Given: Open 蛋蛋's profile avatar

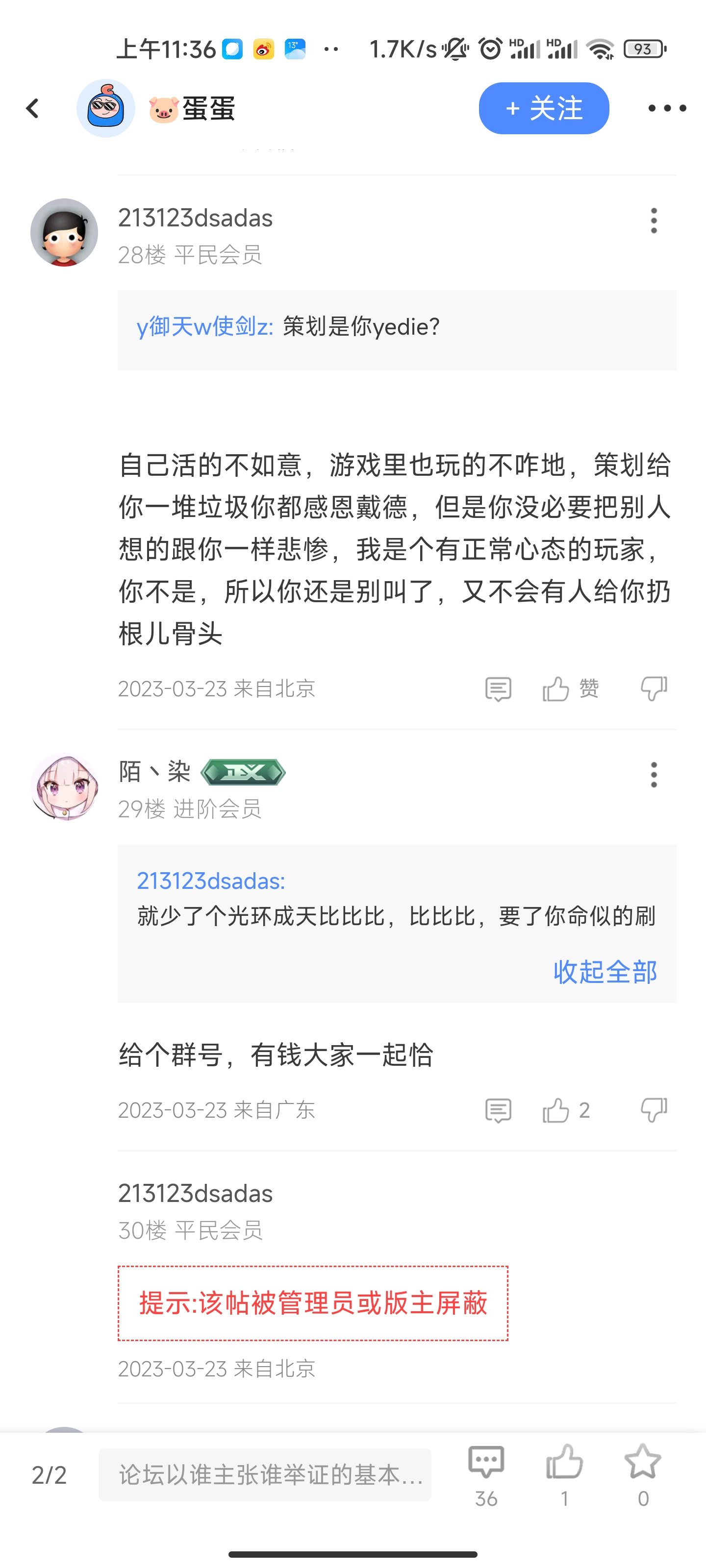Looking at the screenshot, I should click(x=105, y=108).
